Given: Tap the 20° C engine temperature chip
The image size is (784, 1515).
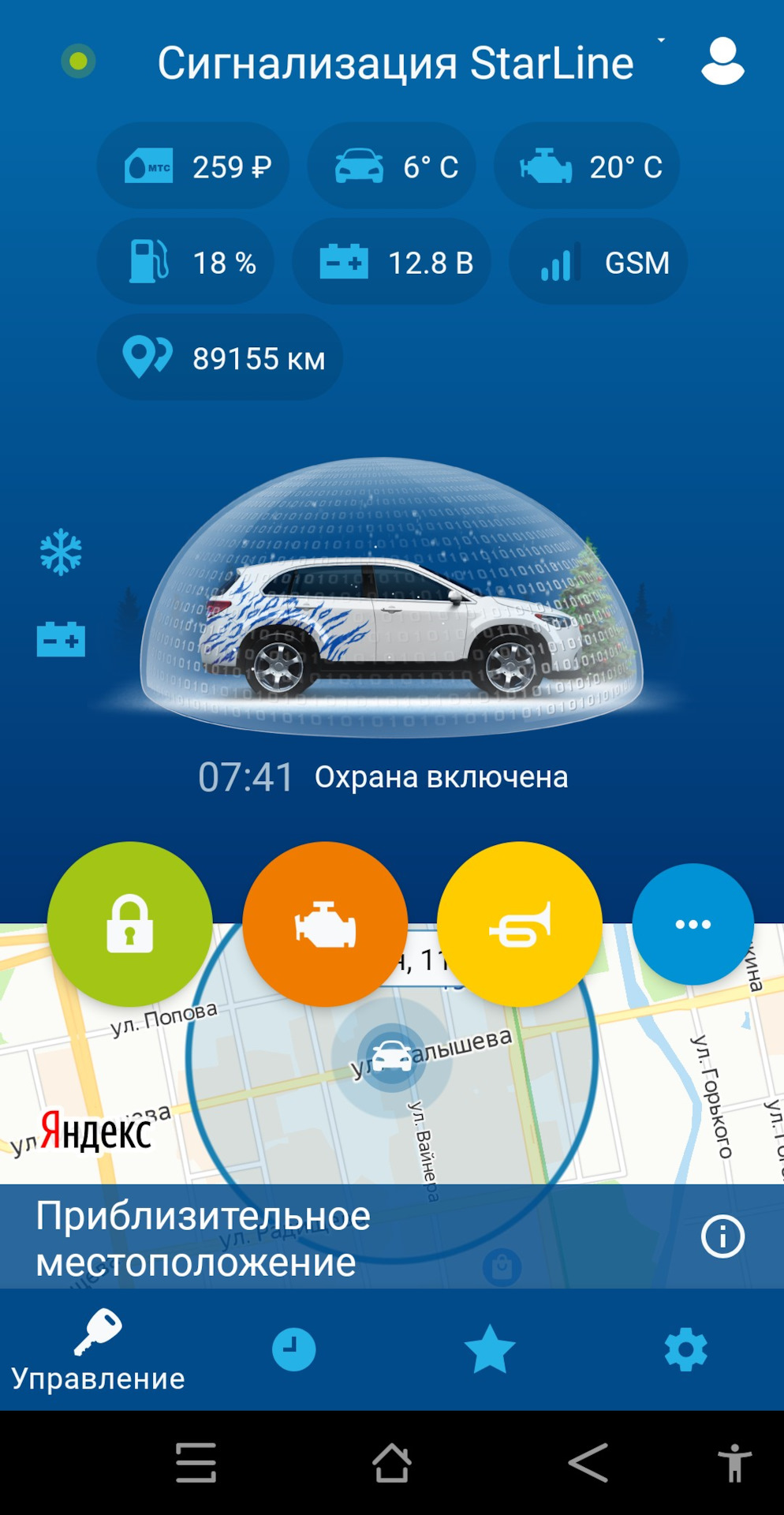Looking at the screenshot, I should (x=587, y=166).
